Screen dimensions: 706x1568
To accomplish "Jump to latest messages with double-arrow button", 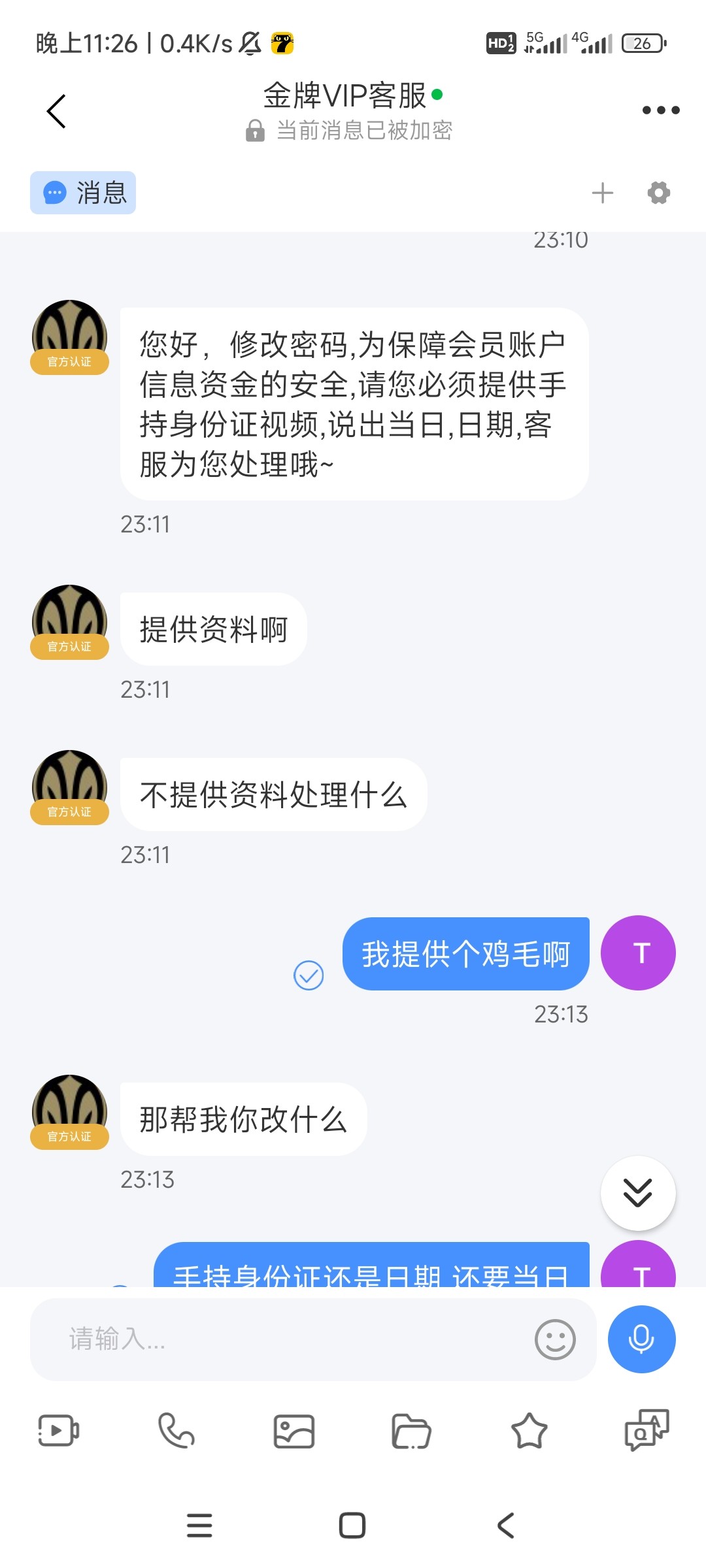I will pos(637,1193).
